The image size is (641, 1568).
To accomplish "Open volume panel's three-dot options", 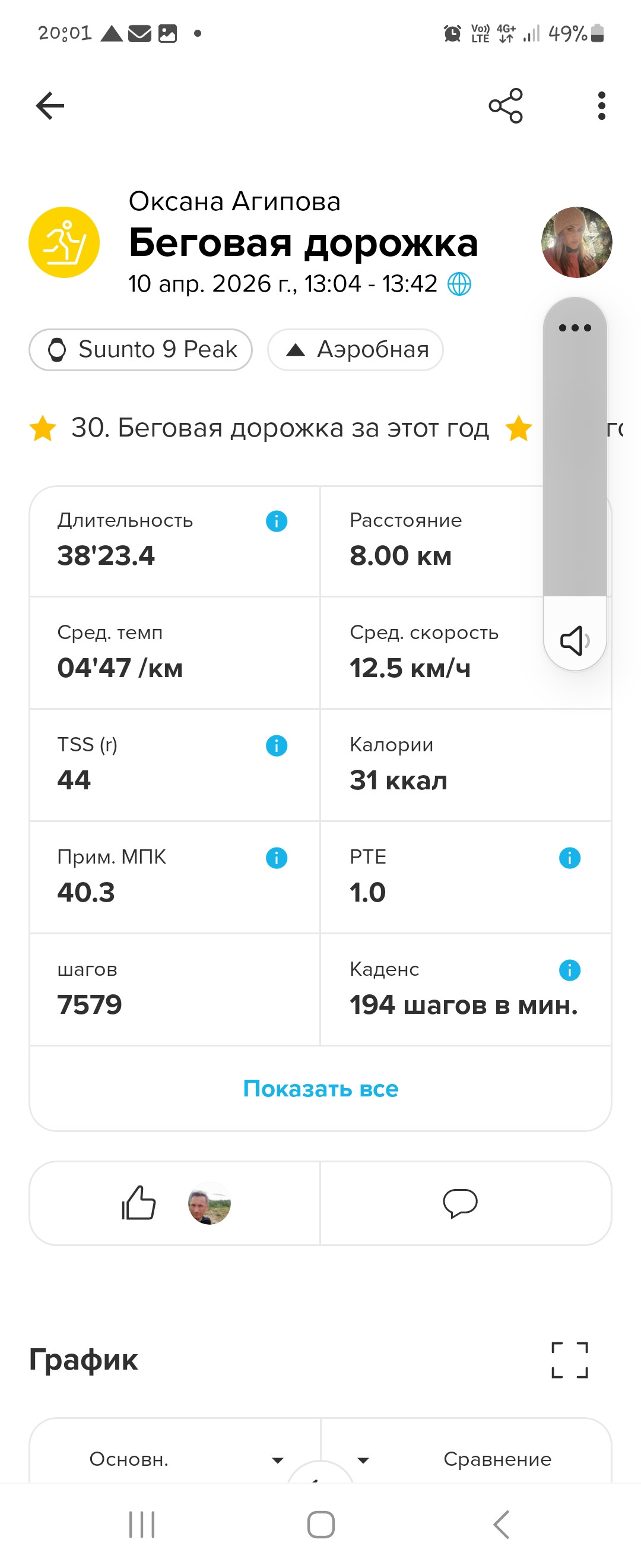I will coord(575,328).
